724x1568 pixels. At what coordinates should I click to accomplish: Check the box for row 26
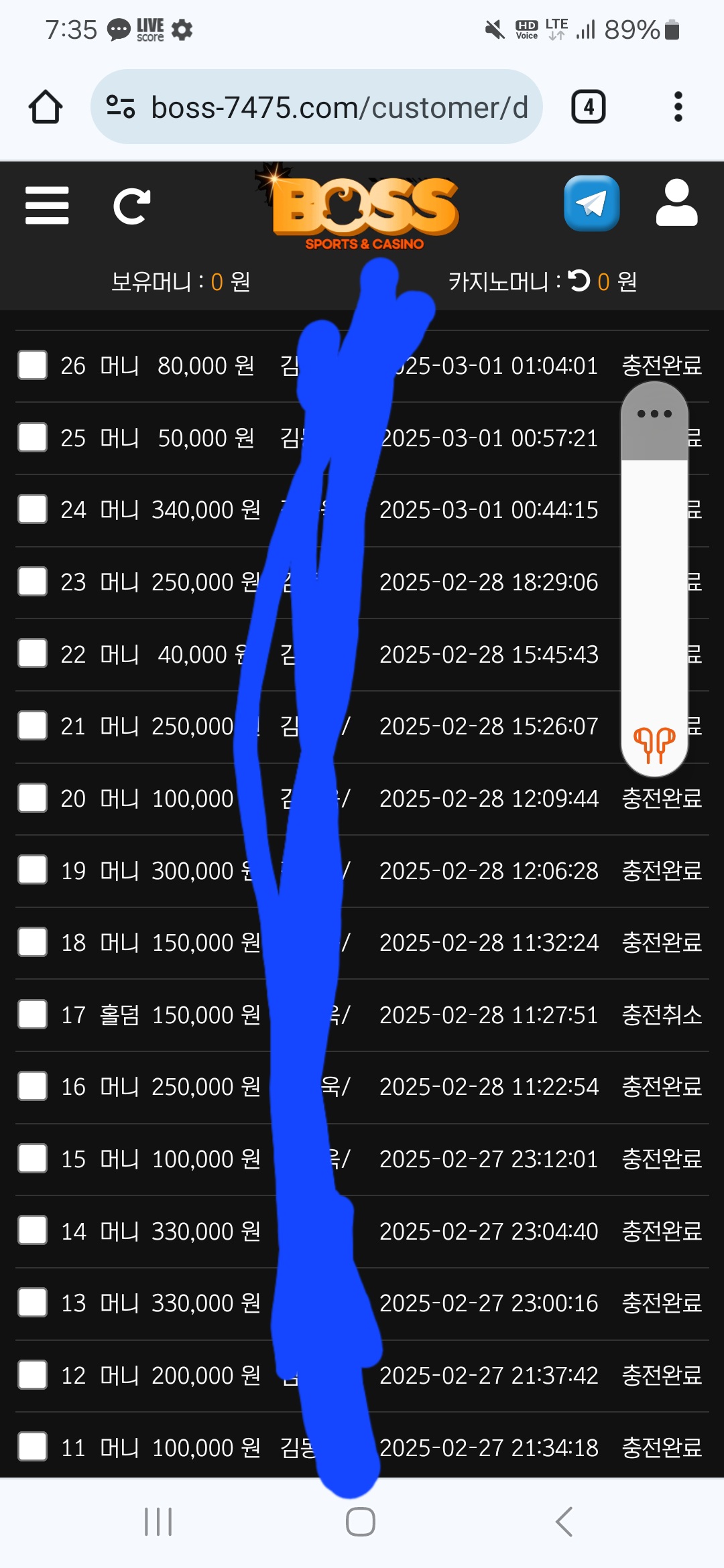pyautogui.click(x=32, y=365)
